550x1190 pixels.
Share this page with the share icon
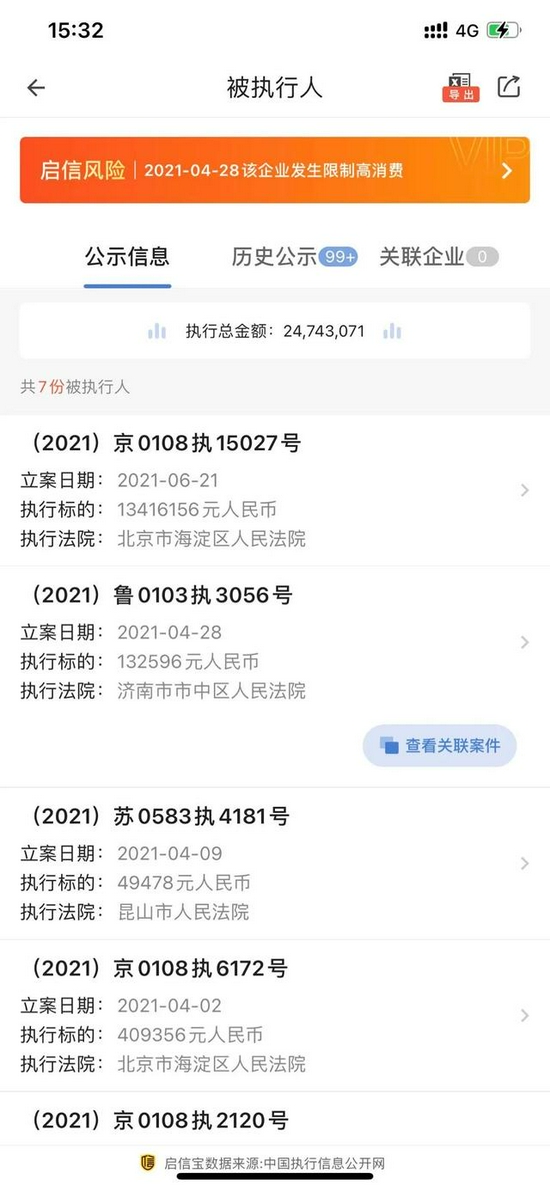coord(509,87)
